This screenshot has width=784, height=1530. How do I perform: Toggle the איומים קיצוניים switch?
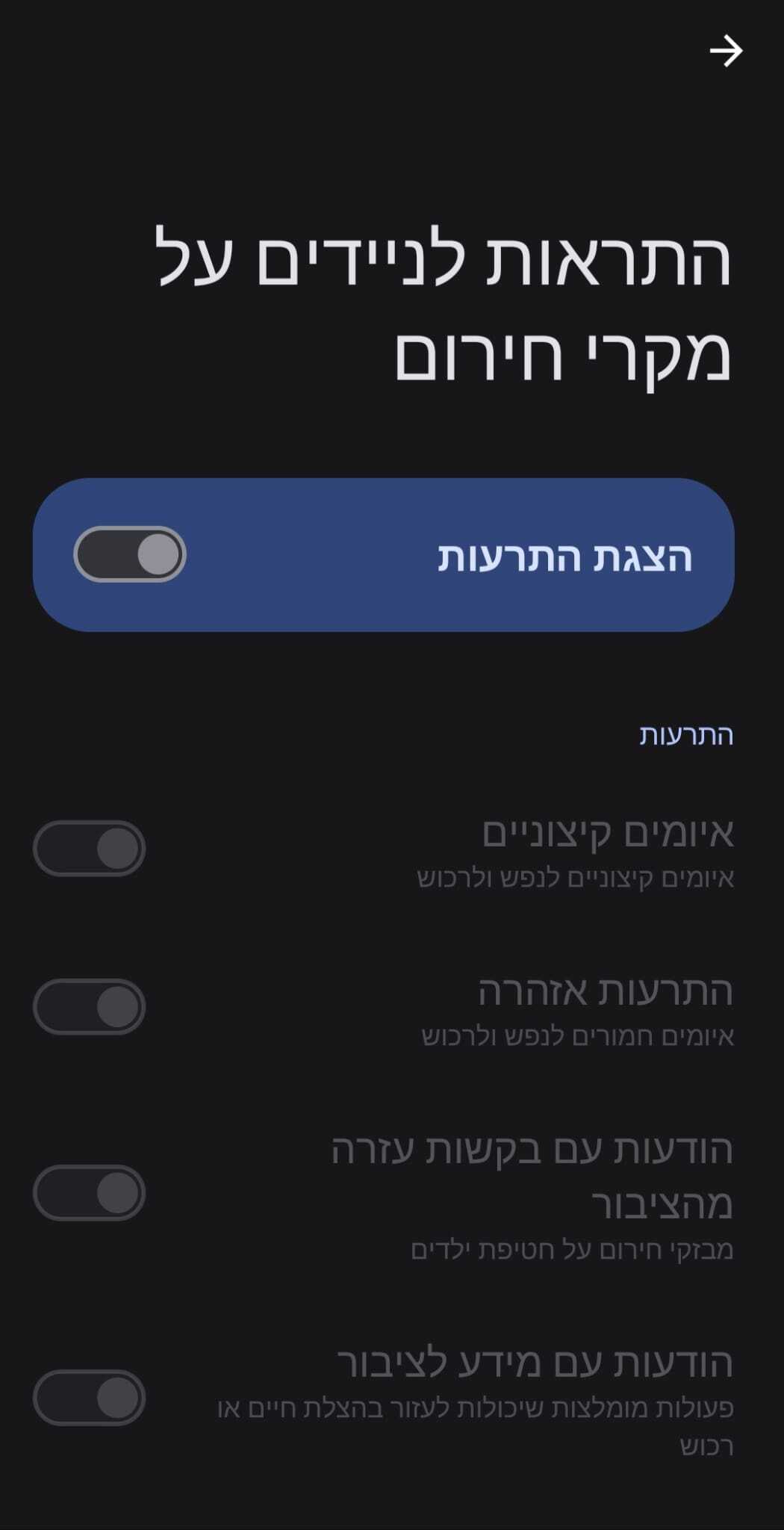(90, 848)
